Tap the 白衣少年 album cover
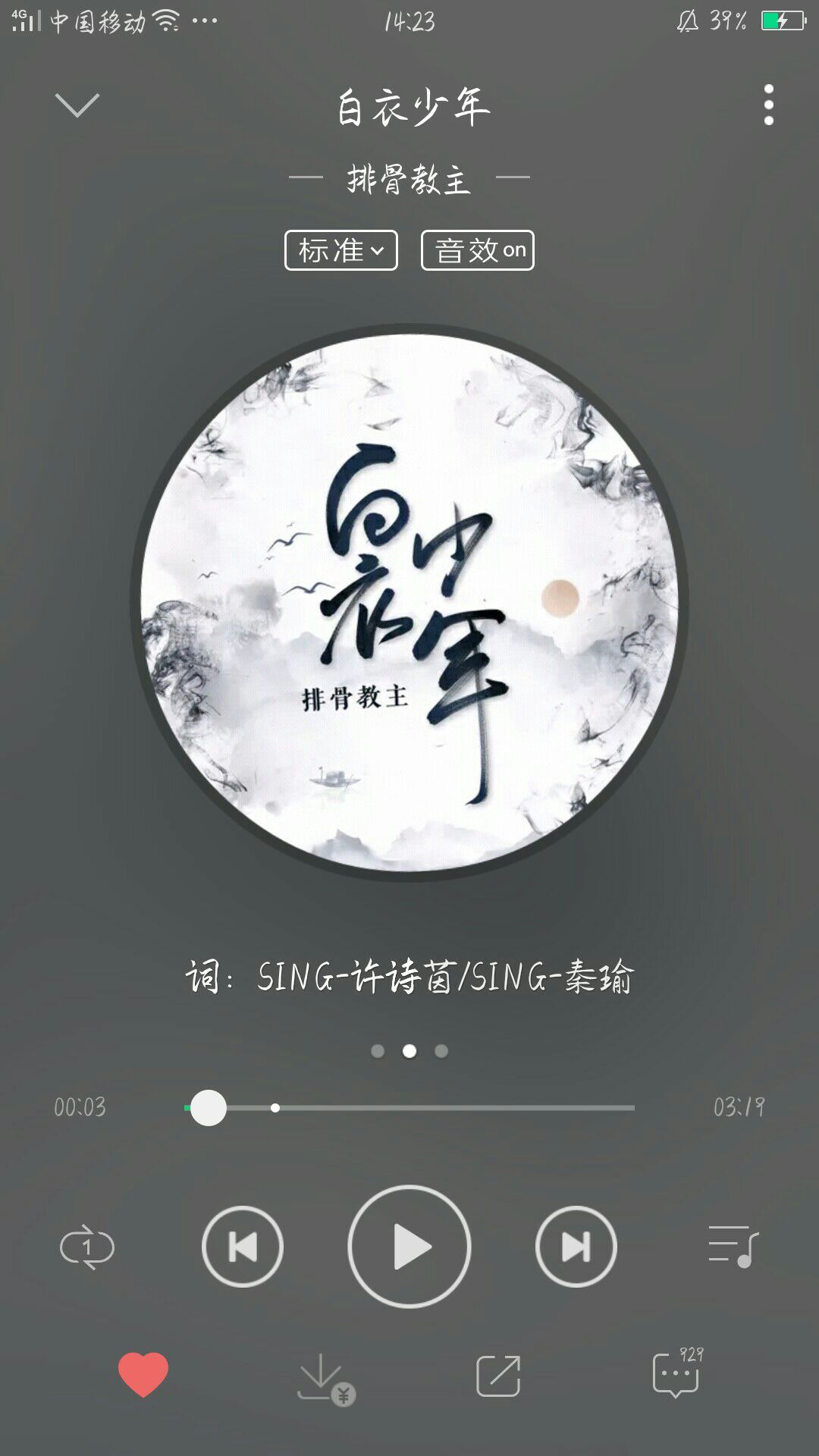This screenshot has height=1456, width=819. (x=409, y=603)
